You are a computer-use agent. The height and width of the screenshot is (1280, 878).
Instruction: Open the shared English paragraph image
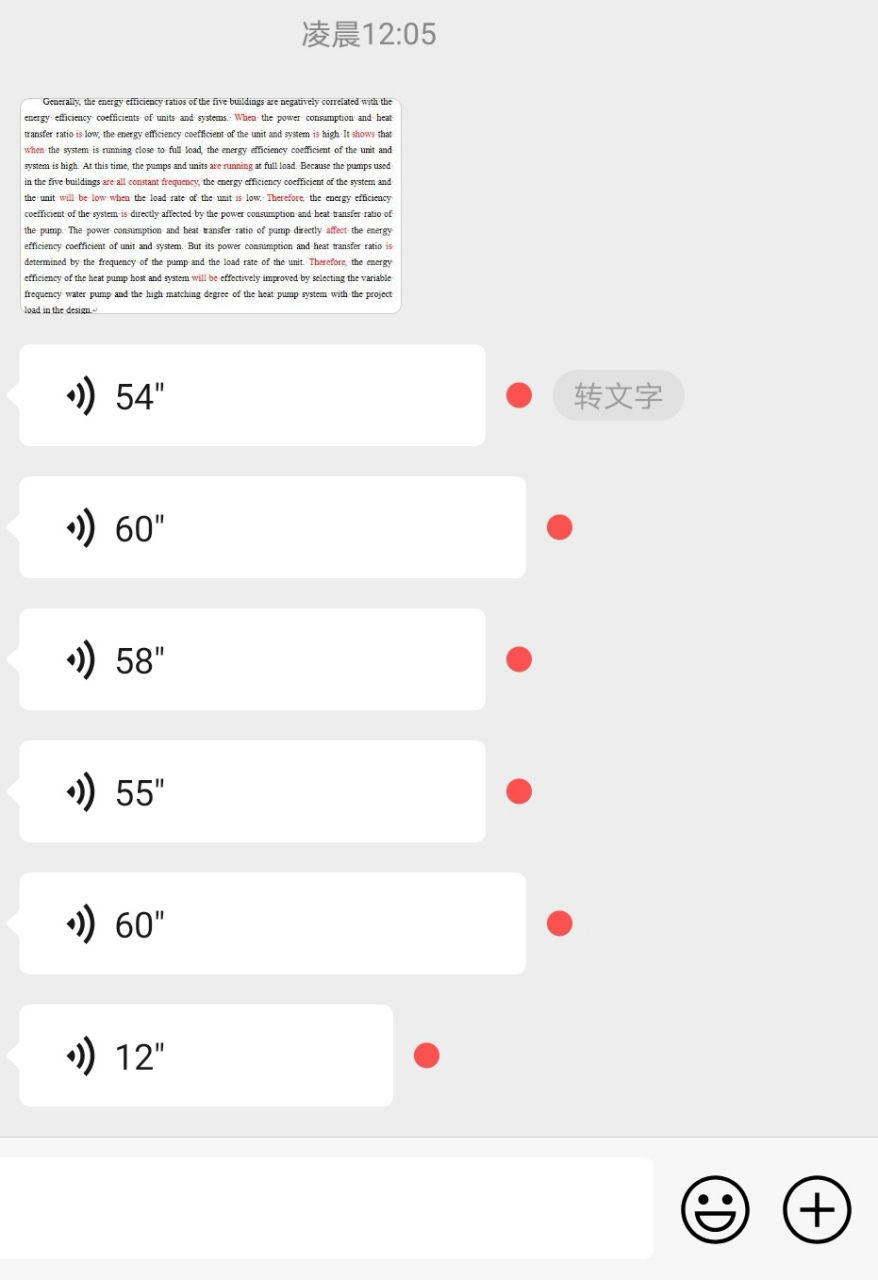click(x=210, y=206)
